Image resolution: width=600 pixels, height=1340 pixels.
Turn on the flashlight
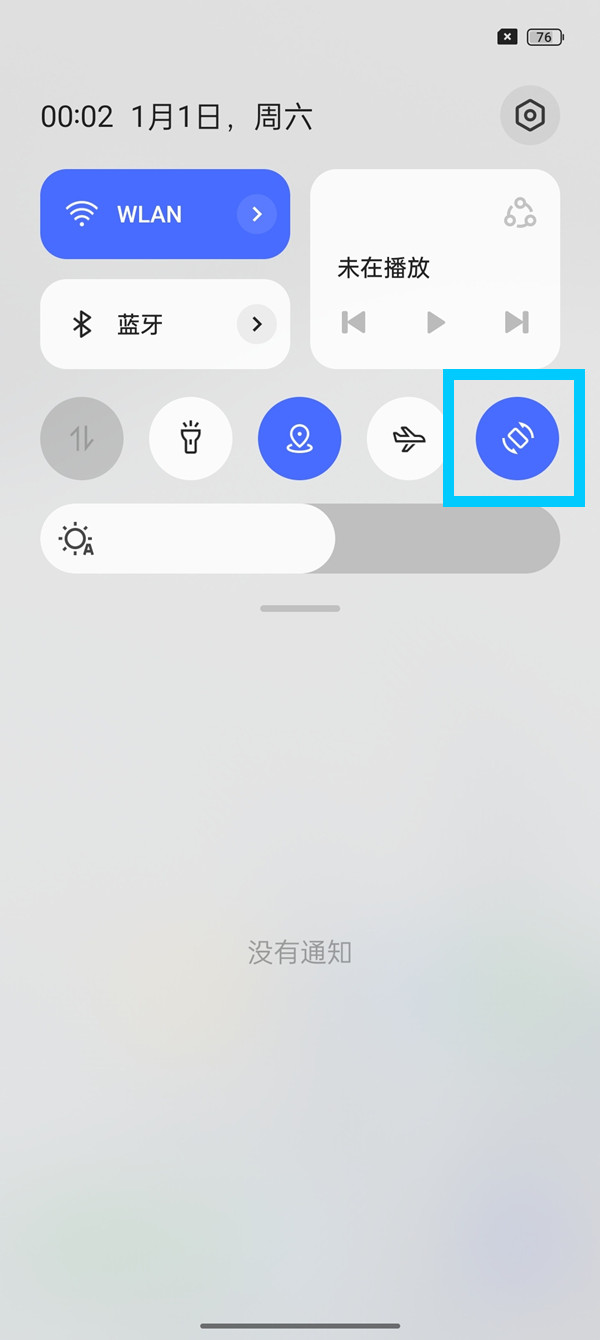[191, 438]
